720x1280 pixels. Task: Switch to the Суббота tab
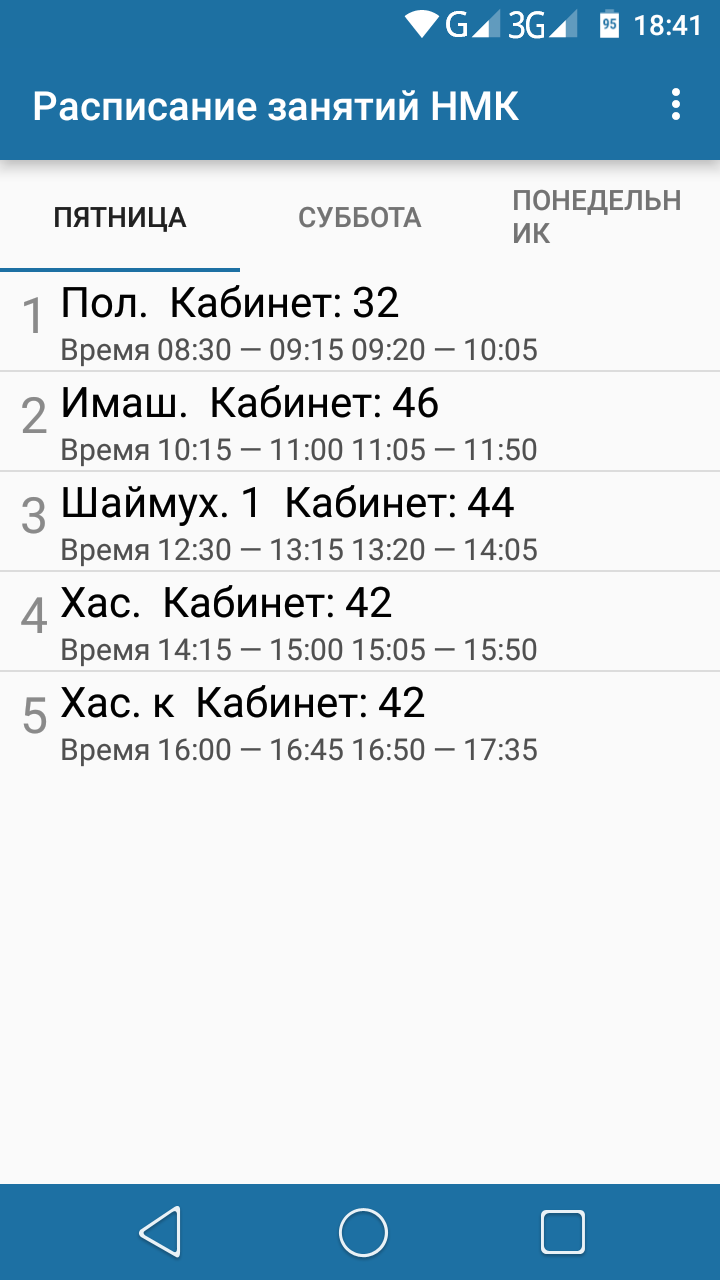[360, 217]
